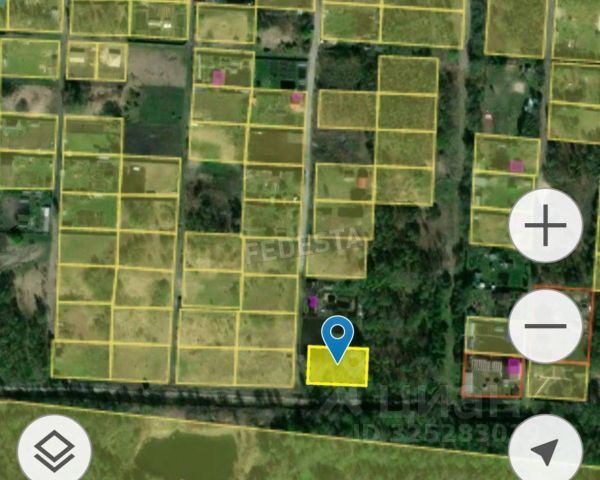Center map on my location
Viewport: 600px width, 480px height.
545,451
